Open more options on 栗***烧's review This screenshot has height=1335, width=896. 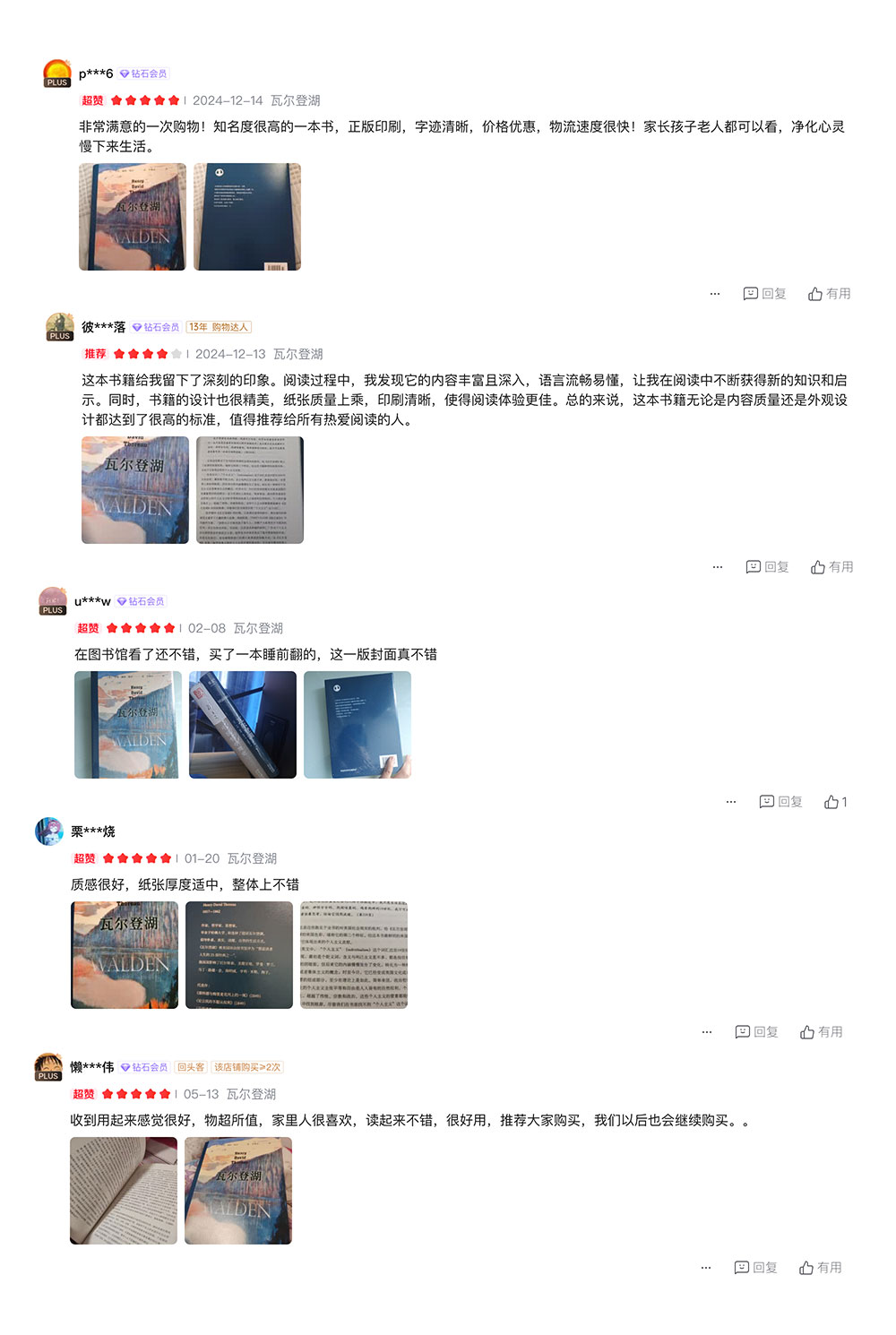pyautogui.click(x=707, y=1032)
